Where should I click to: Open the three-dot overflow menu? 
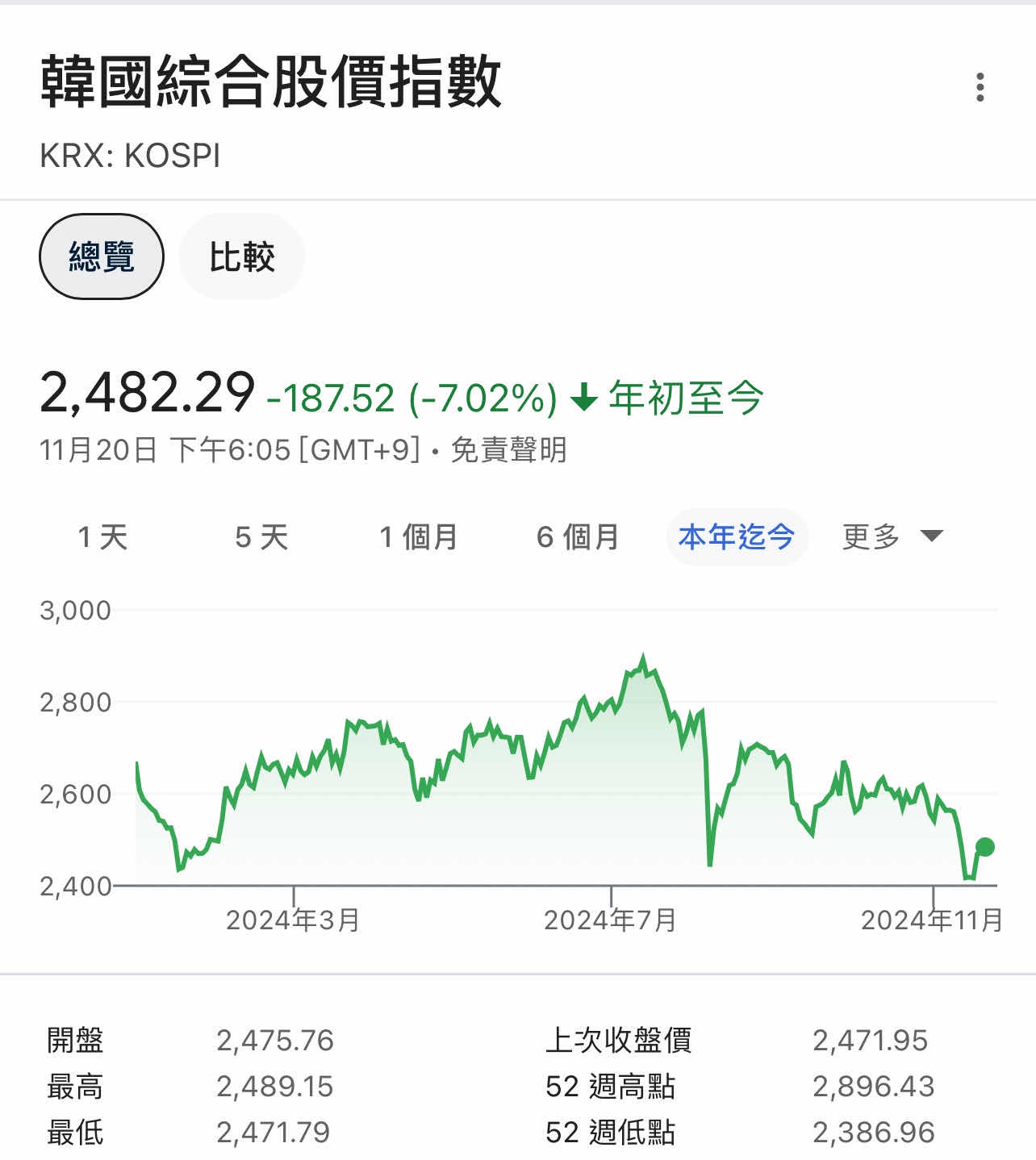[x=980, y=87]
